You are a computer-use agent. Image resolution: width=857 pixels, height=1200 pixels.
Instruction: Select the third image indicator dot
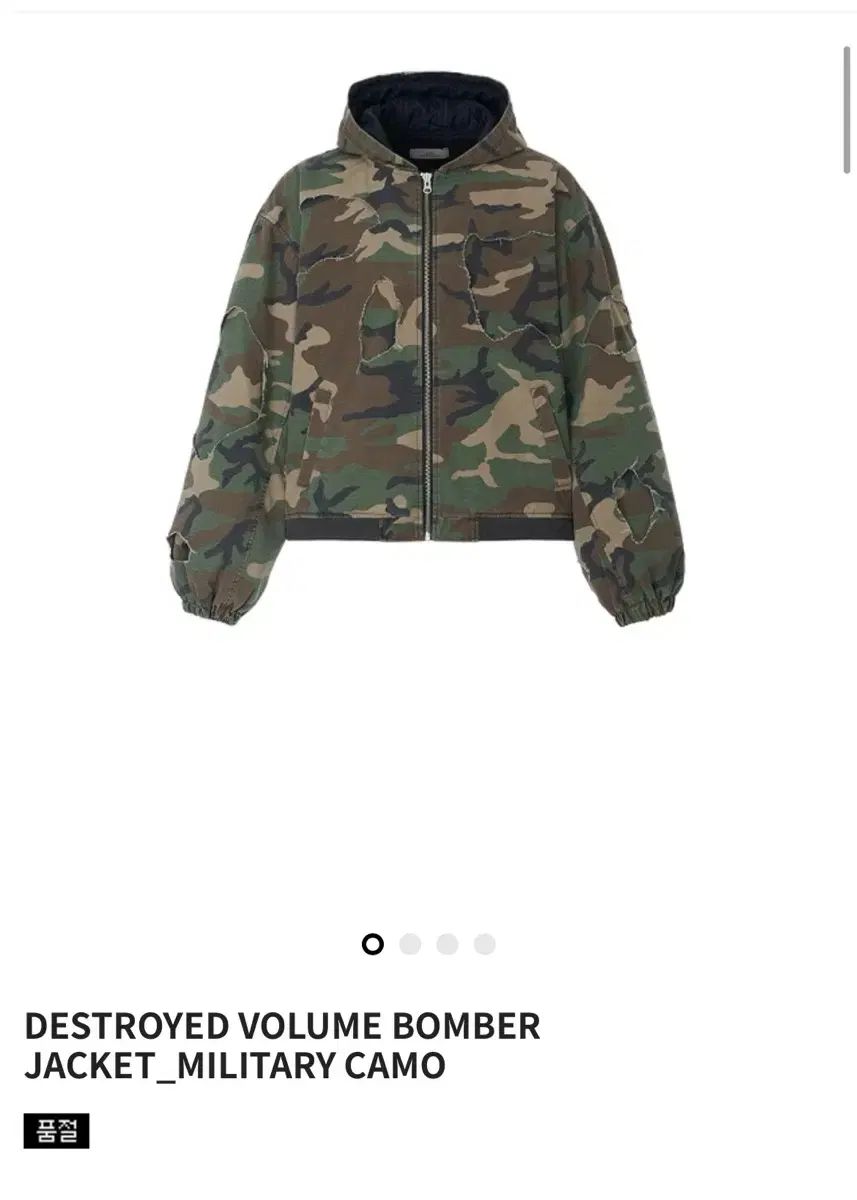click(447, 944)
